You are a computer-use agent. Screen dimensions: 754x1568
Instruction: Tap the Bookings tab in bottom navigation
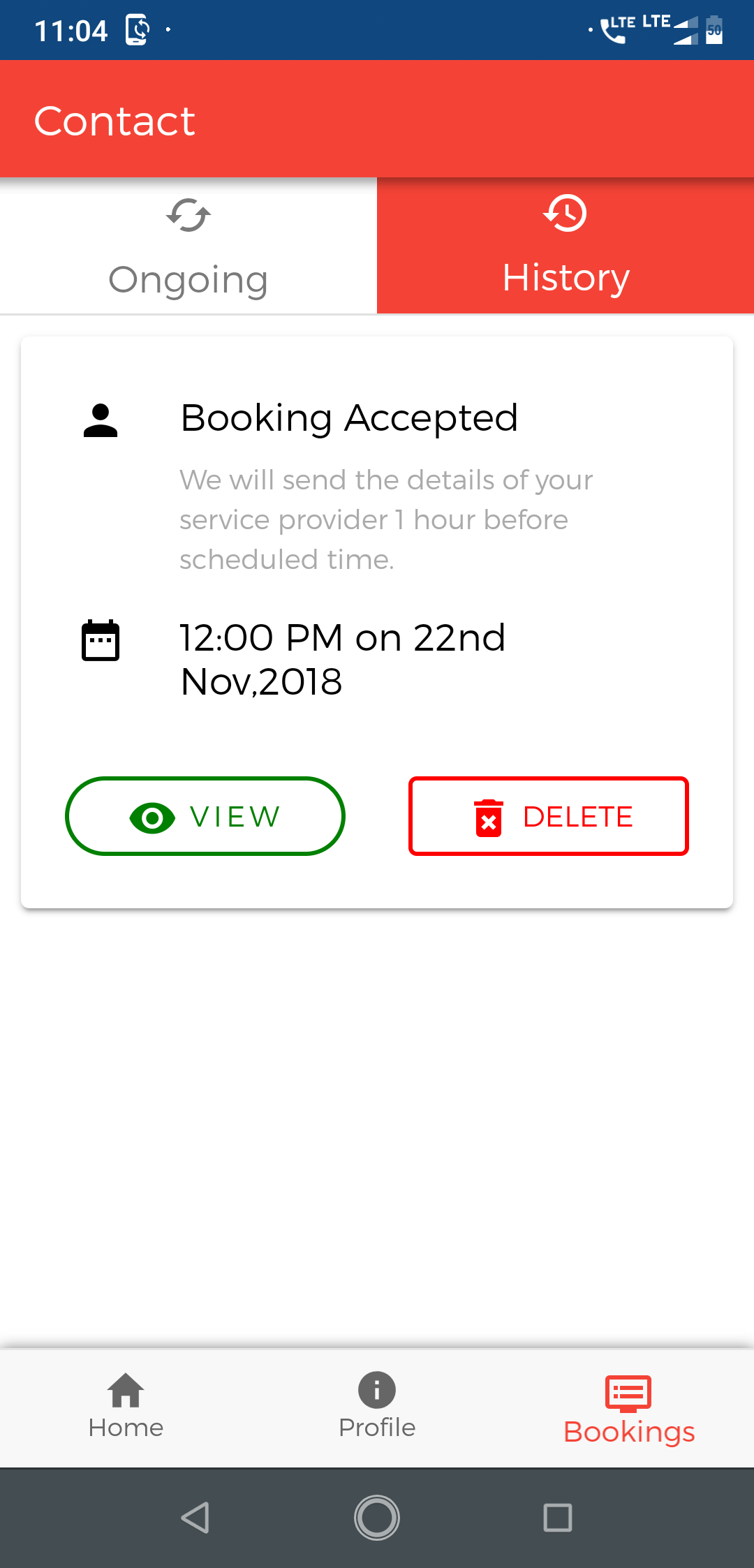[628, 1407]
